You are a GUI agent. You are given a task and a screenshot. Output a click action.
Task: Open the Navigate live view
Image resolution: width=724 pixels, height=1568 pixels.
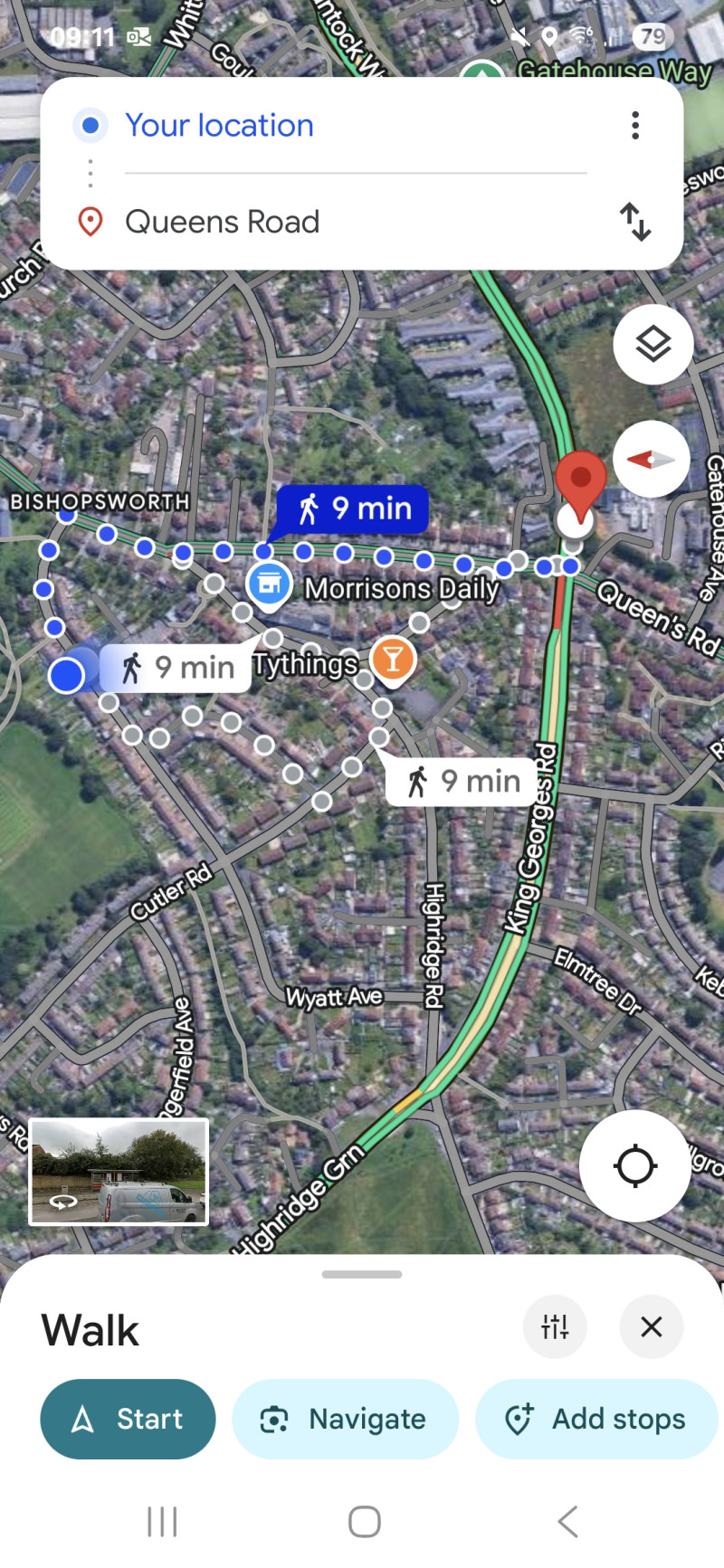click(345, 1419)
